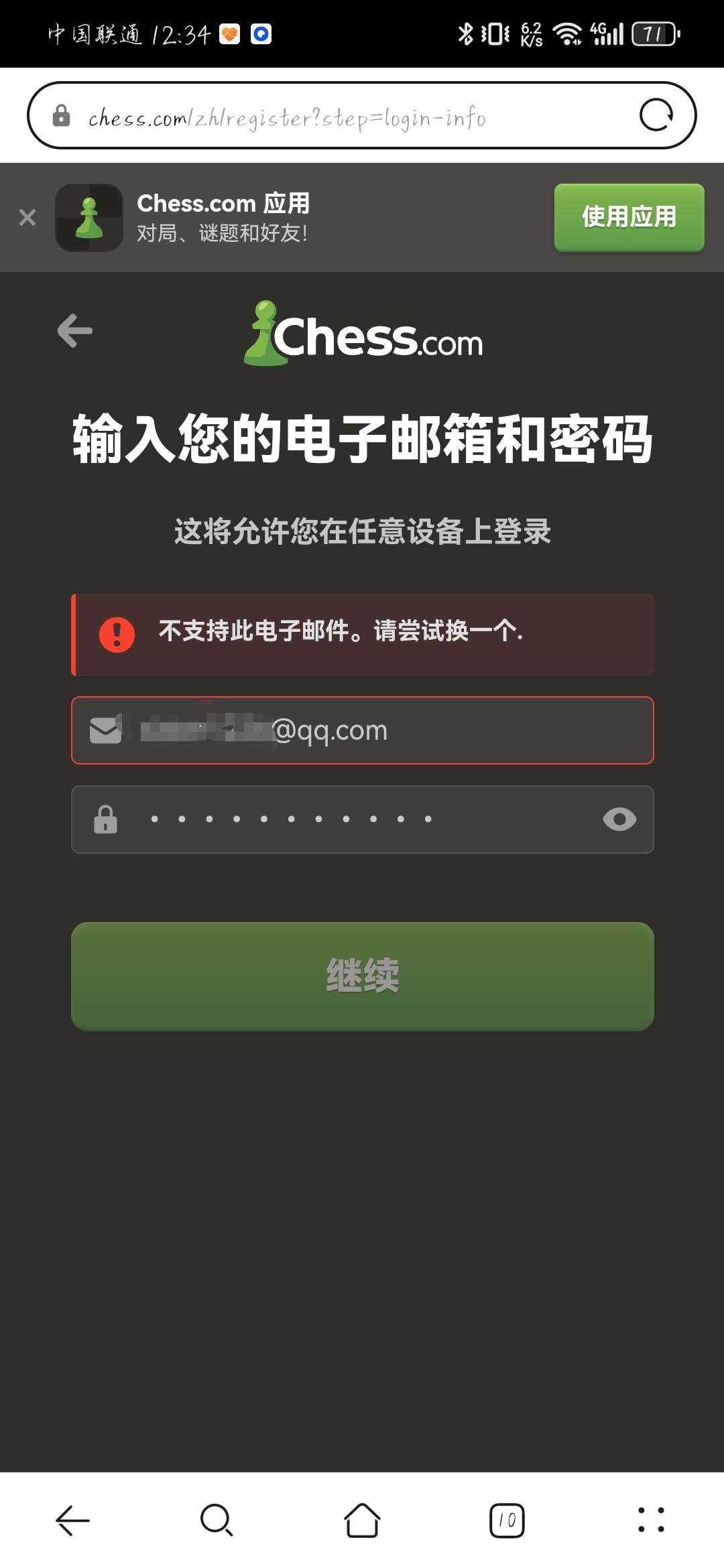Image resolution: width=724 pixels, height=1568 pixels.
Task: Reveal the password with the eye icon
Action: (619, 819)
